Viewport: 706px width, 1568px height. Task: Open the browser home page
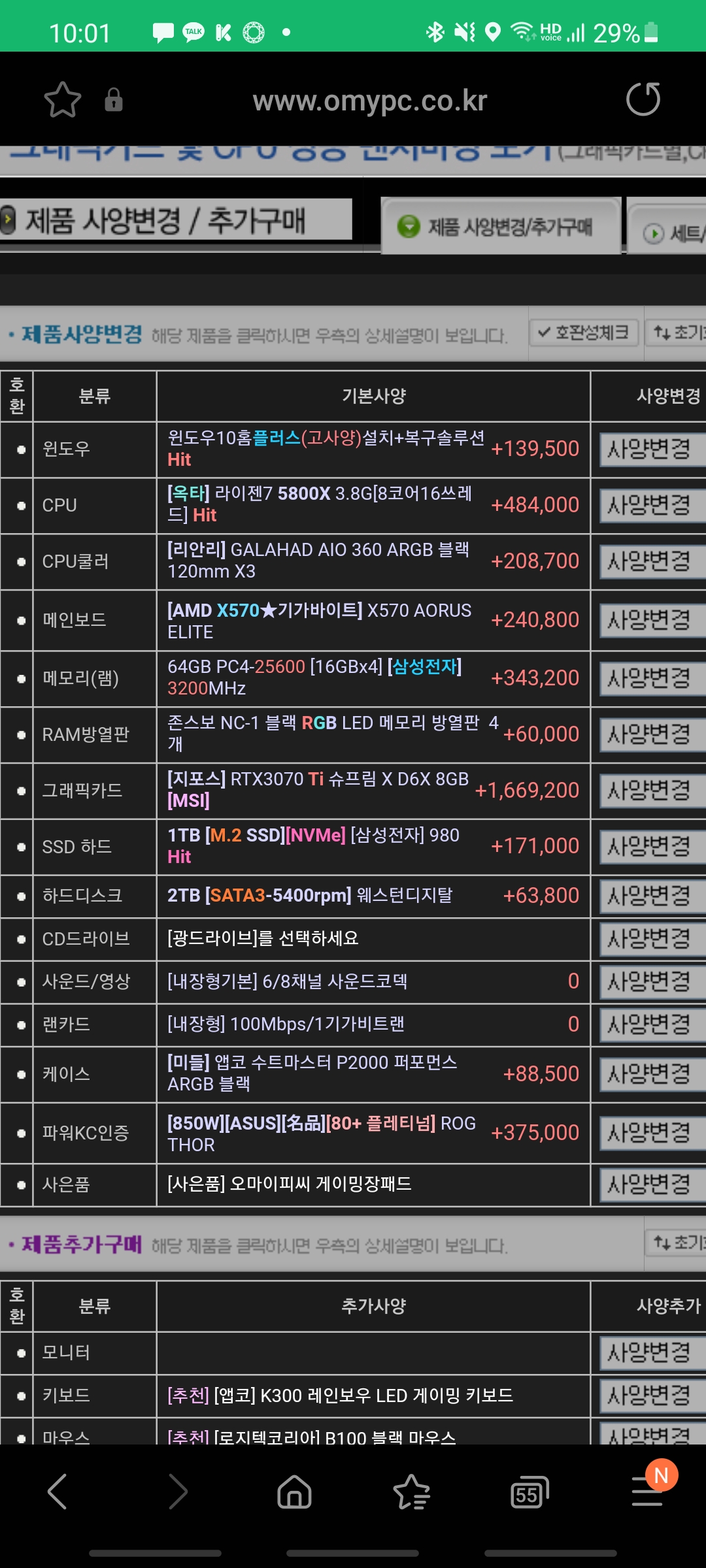tap(294, 1492)
